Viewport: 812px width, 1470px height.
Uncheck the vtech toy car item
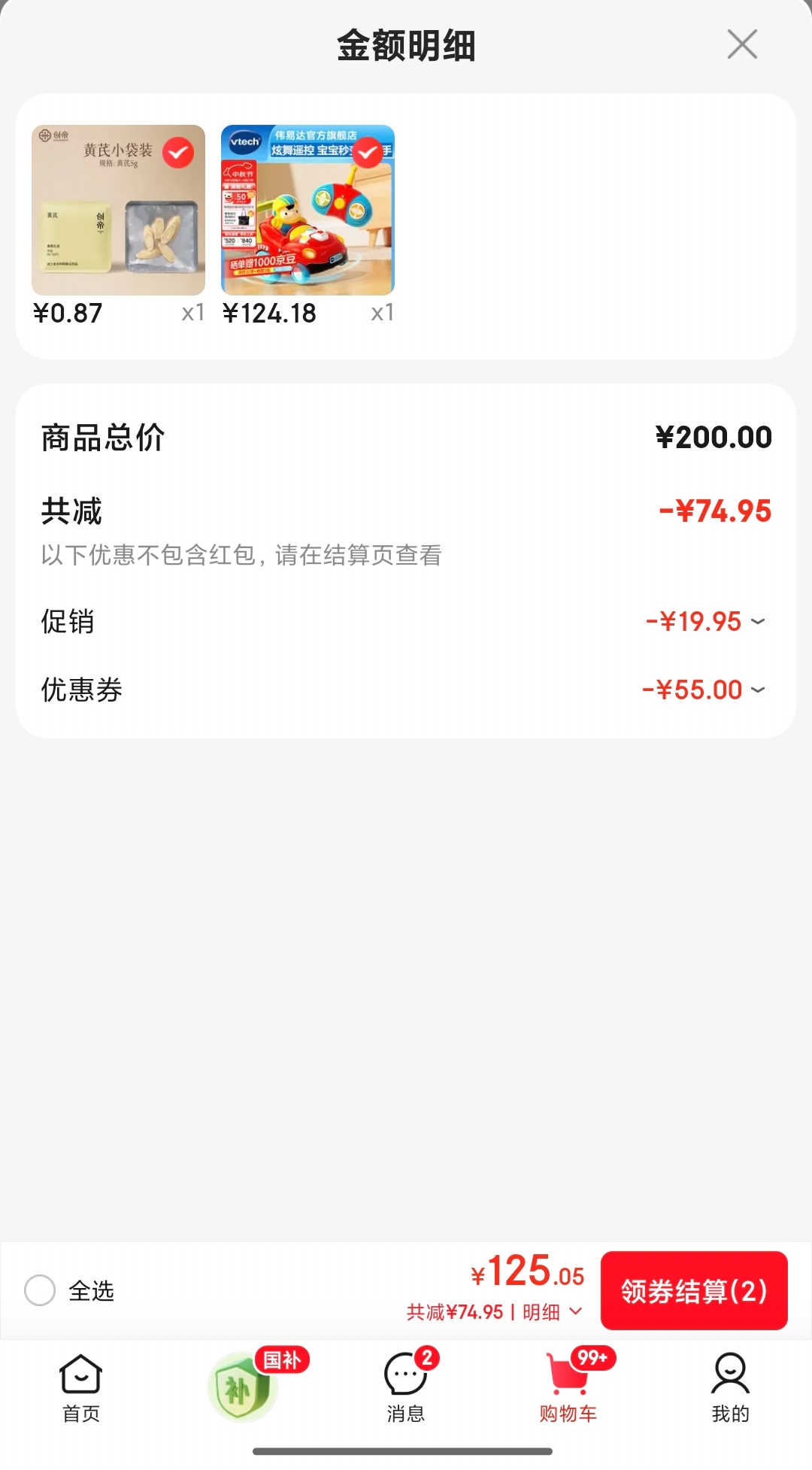[x=368, y=153]
